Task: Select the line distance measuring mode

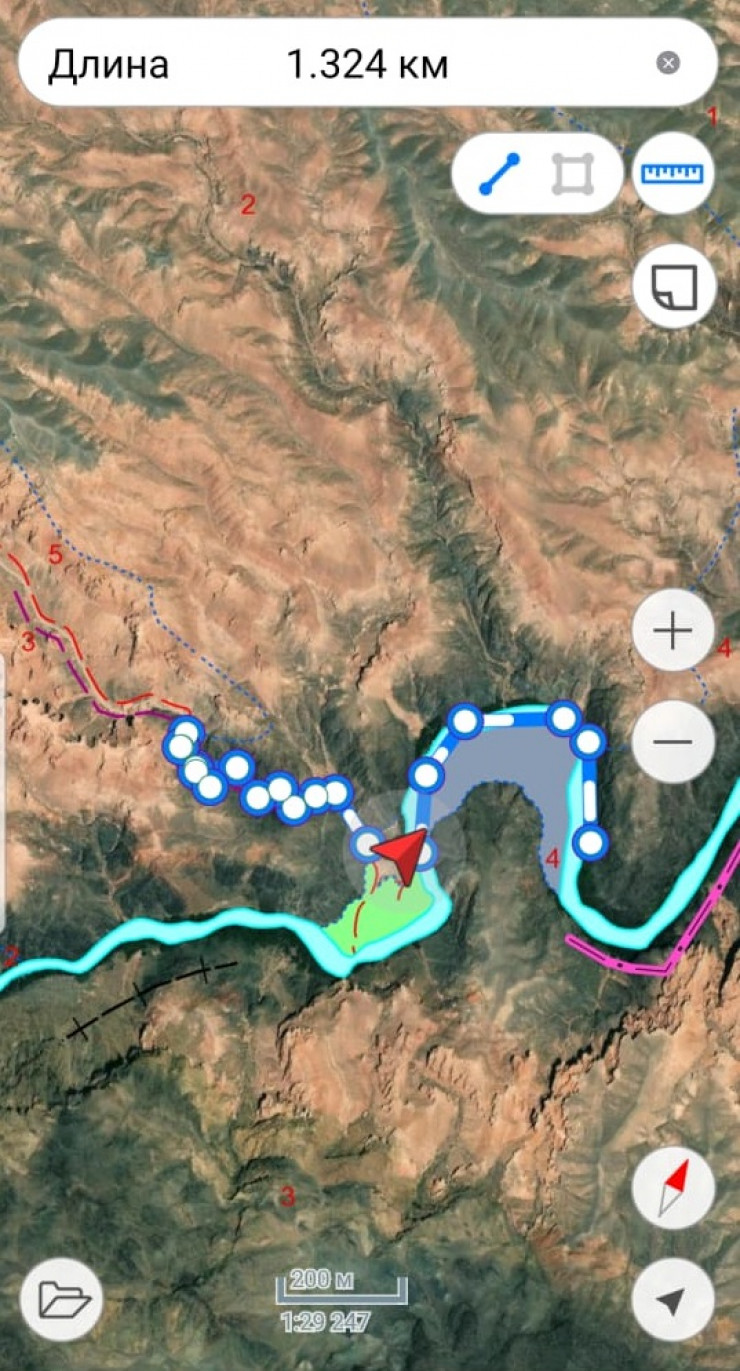Action: tap(499, 174)
